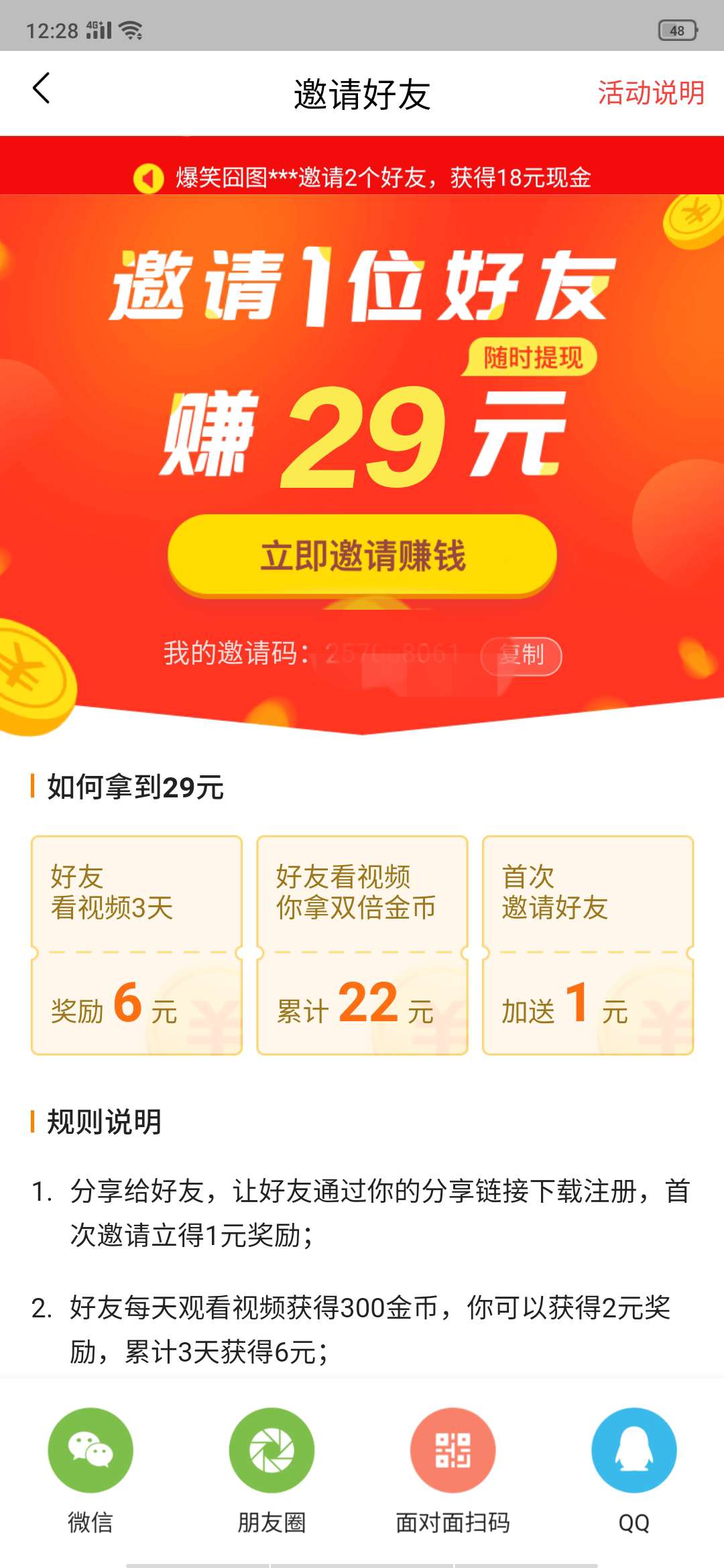Open the 活动说明 activity rules
This screenshot has height=1568, width=724.
click(x=650, y=92)
